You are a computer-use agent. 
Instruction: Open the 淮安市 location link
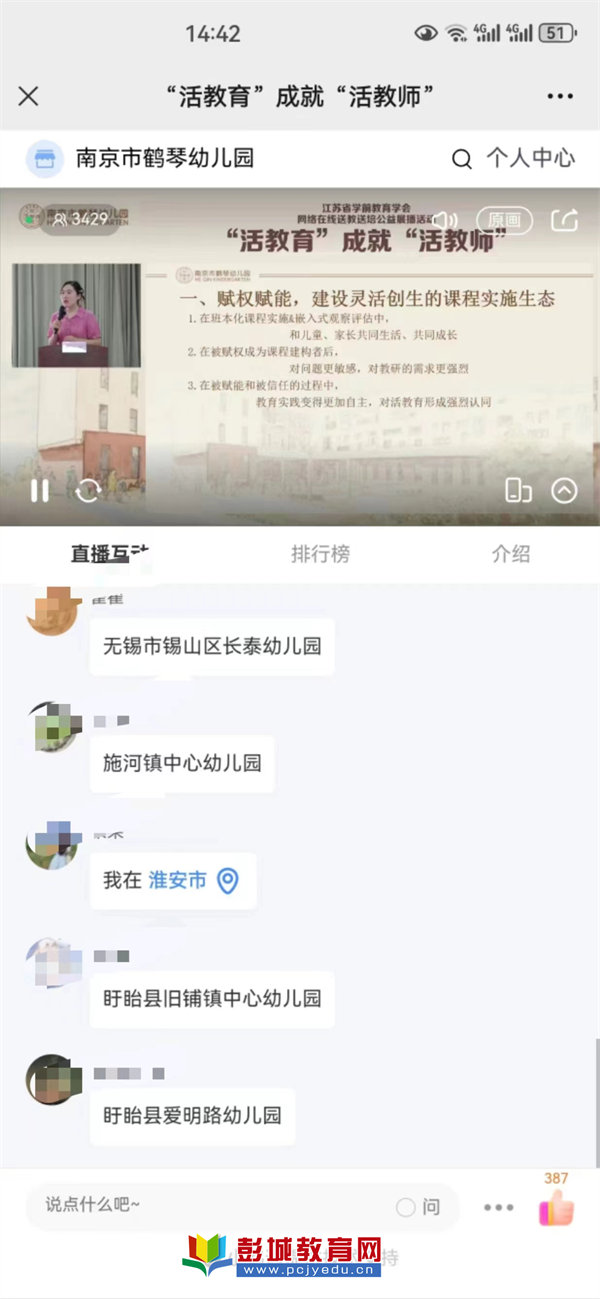[x=193, y=881]
